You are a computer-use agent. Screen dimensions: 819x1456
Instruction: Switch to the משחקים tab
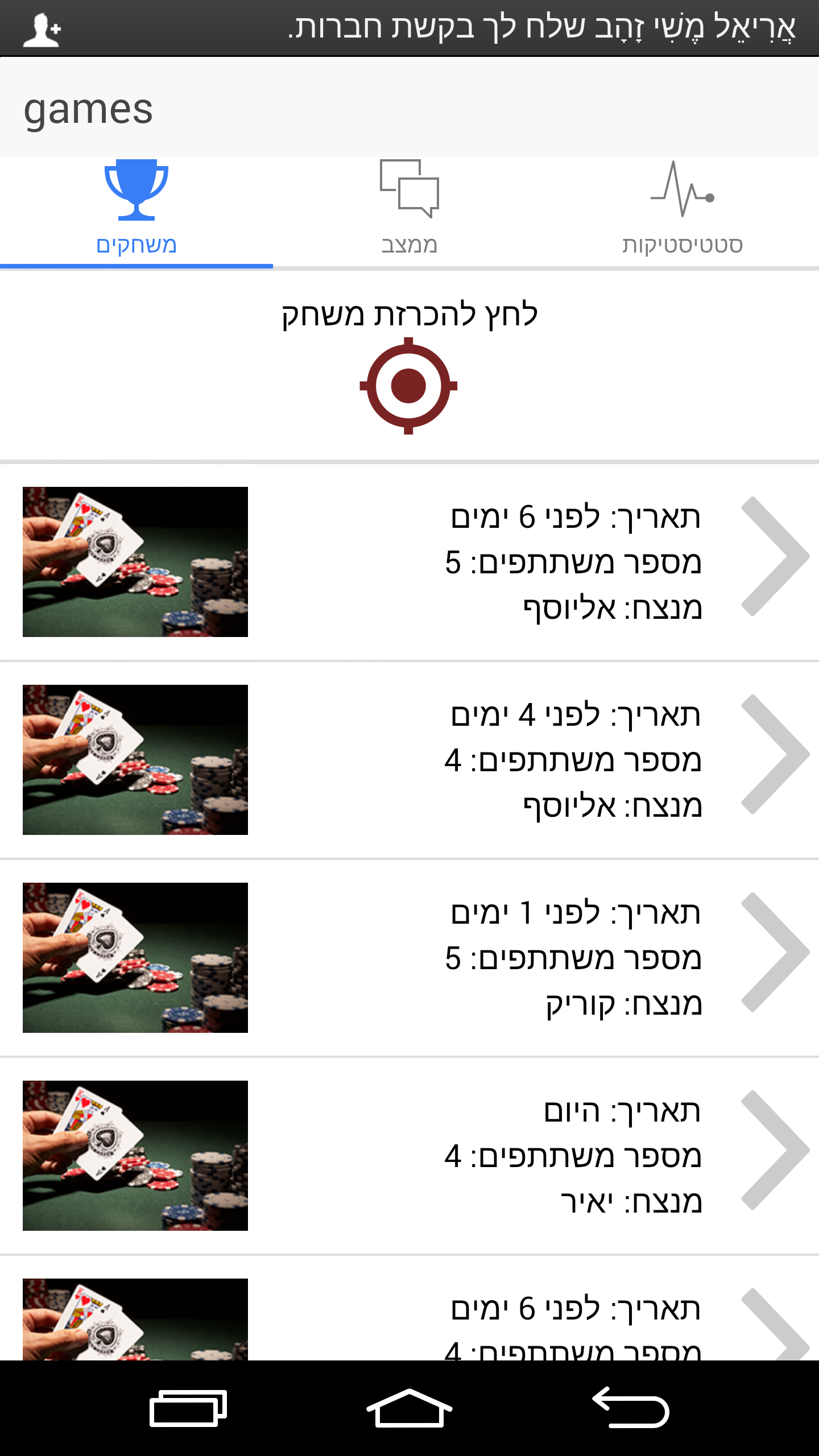136,210
